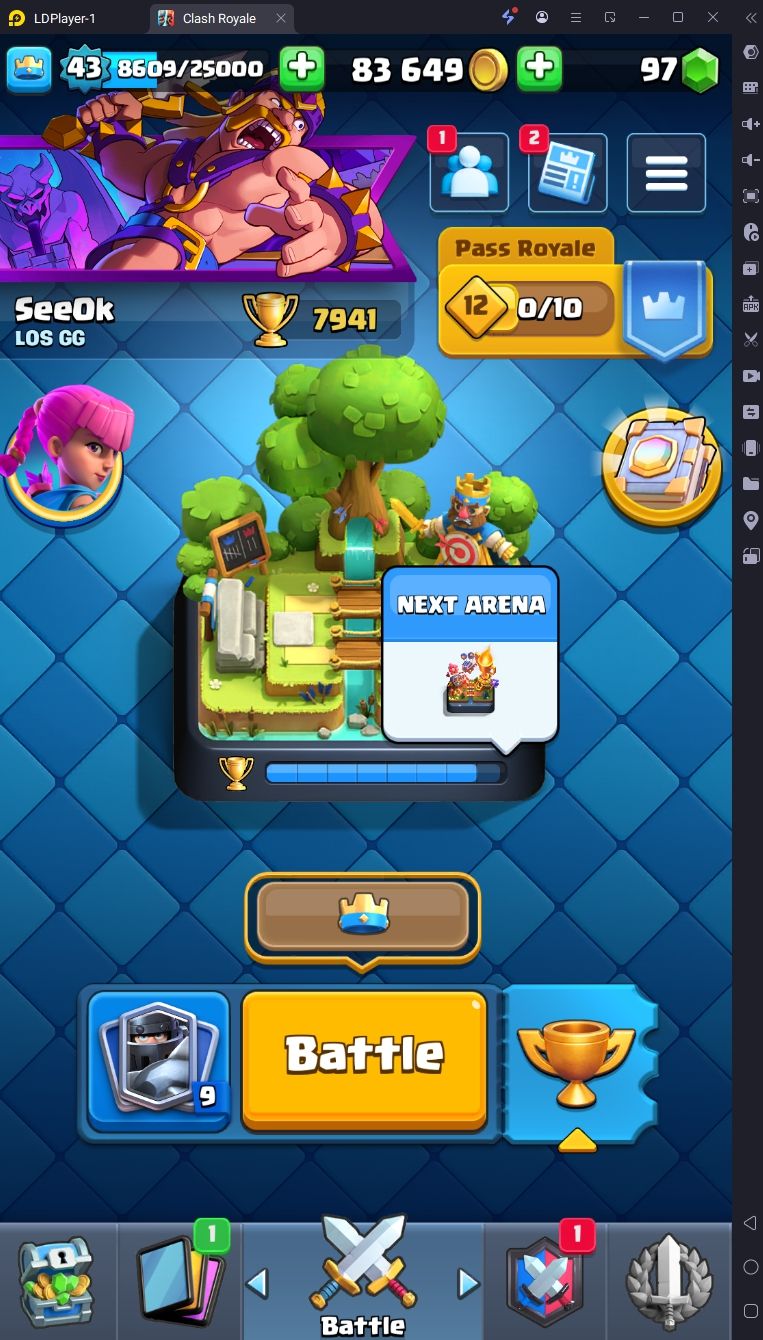Switch to the Cards collection tab
763x1340 pixels.
click(x=180, y=1281)
